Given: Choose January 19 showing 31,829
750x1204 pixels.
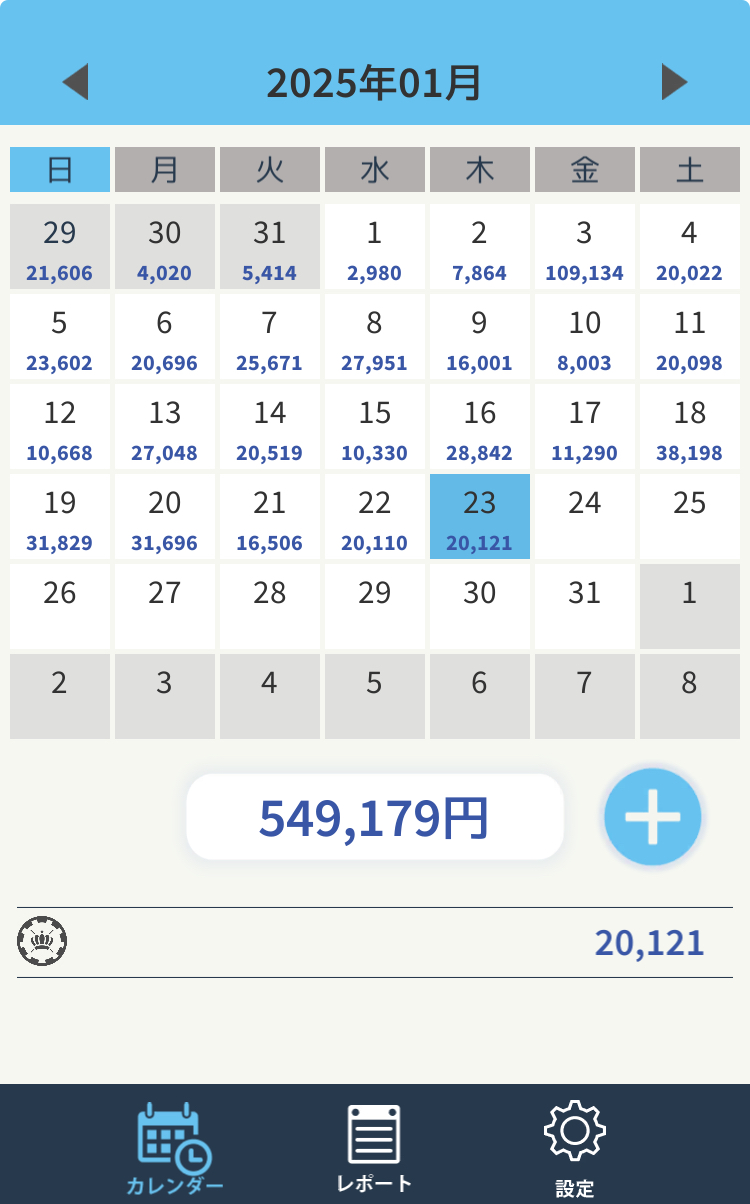Looking at the screenshot, I should tap(60, 517).
